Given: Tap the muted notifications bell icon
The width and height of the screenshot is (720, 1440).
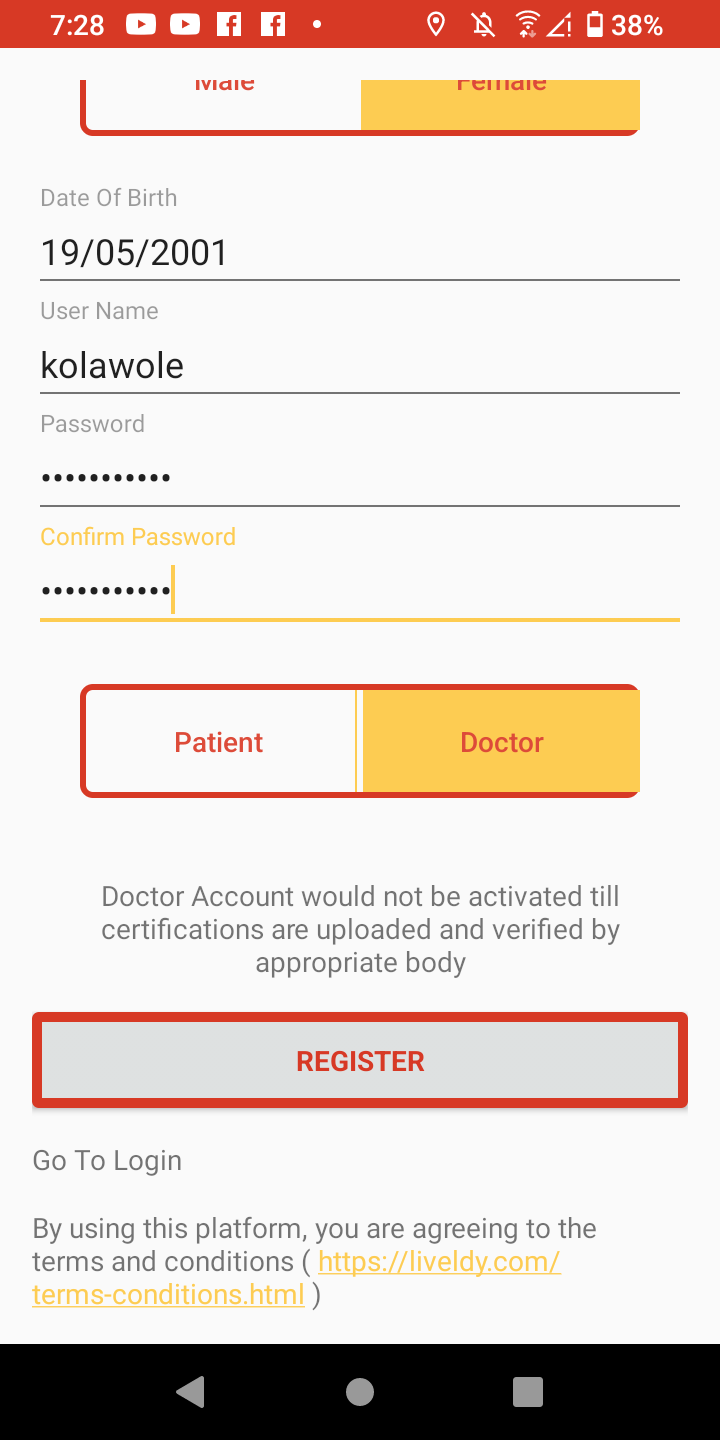Looking at the screenshot, I should tap(481, 23).
